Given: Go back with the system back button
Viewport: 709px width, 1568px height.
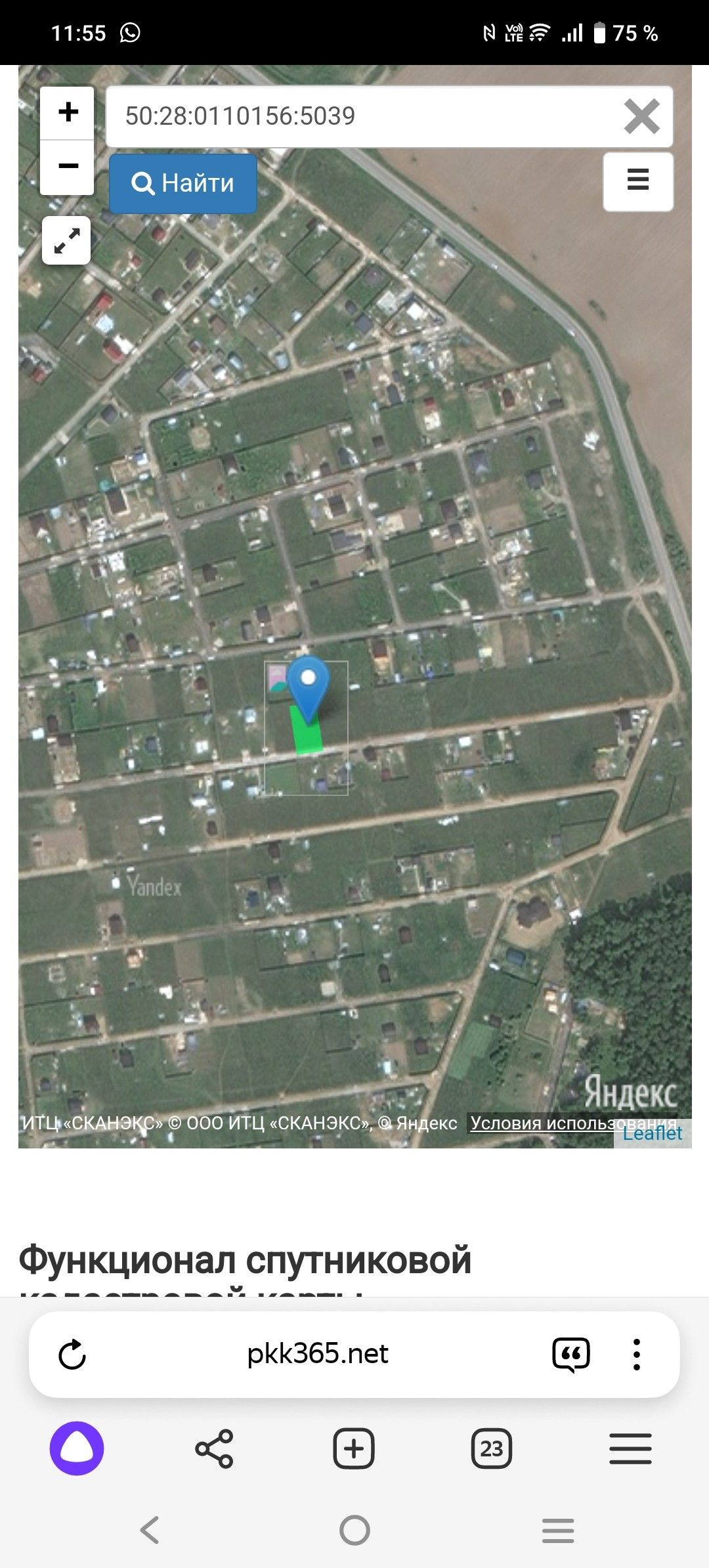Looking at the screenshot, I should tap(150, 1530).
